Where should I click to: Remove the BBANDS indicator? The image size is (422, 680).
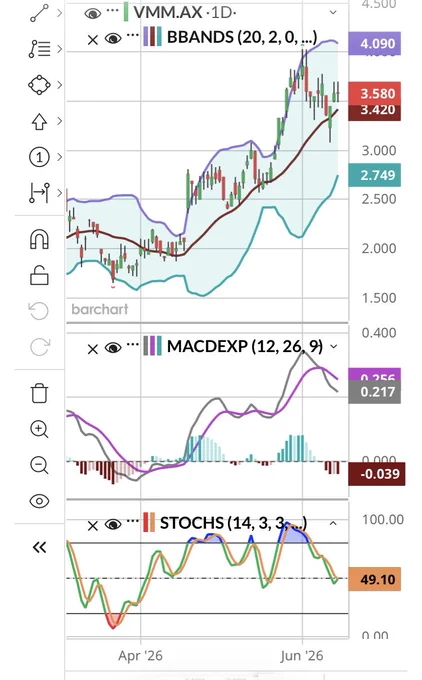[x=93, y=40]
